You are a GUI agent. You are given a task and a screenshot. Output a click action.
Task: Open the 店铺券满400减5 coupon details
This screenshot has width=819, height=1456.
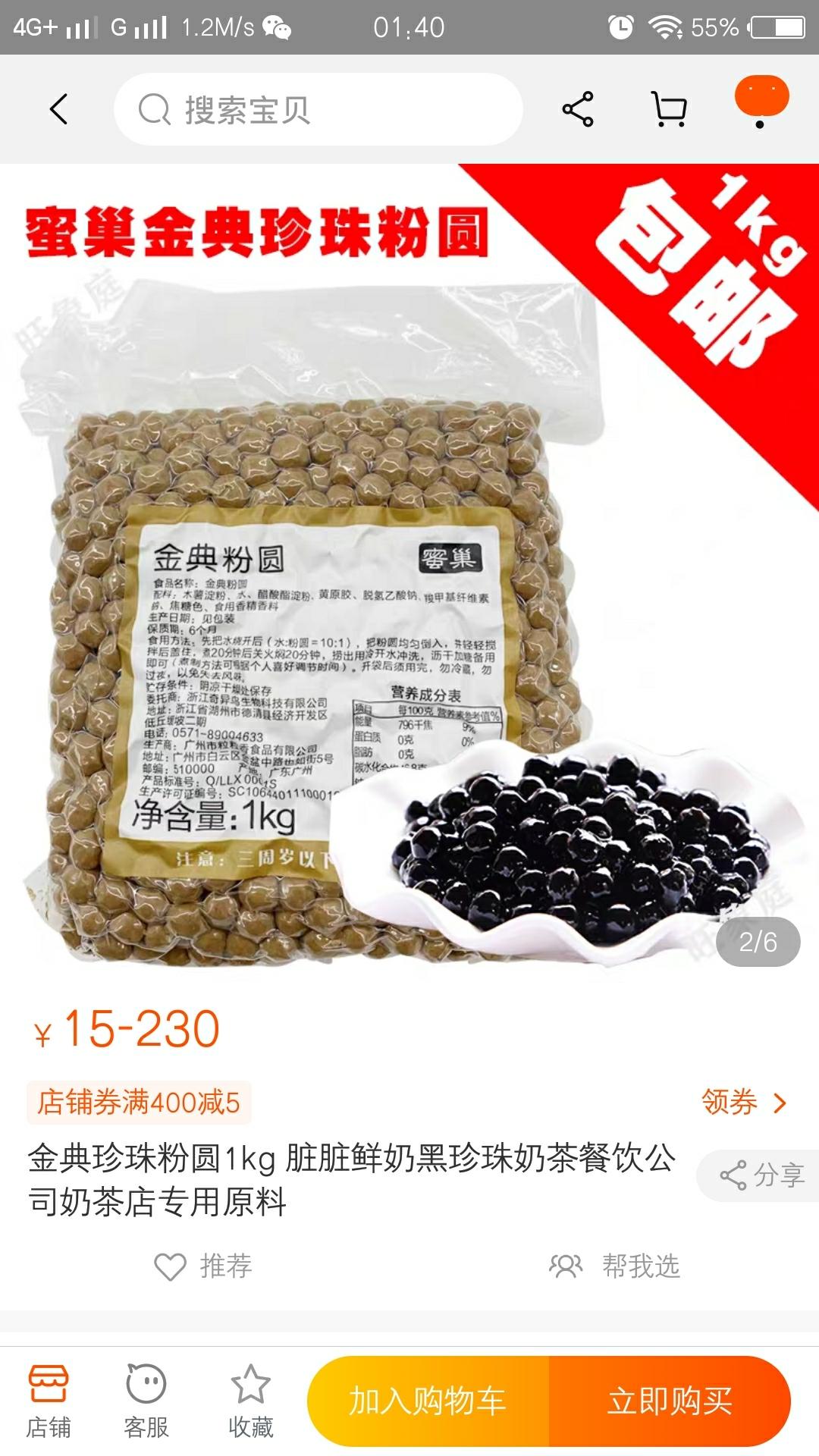140,1103
